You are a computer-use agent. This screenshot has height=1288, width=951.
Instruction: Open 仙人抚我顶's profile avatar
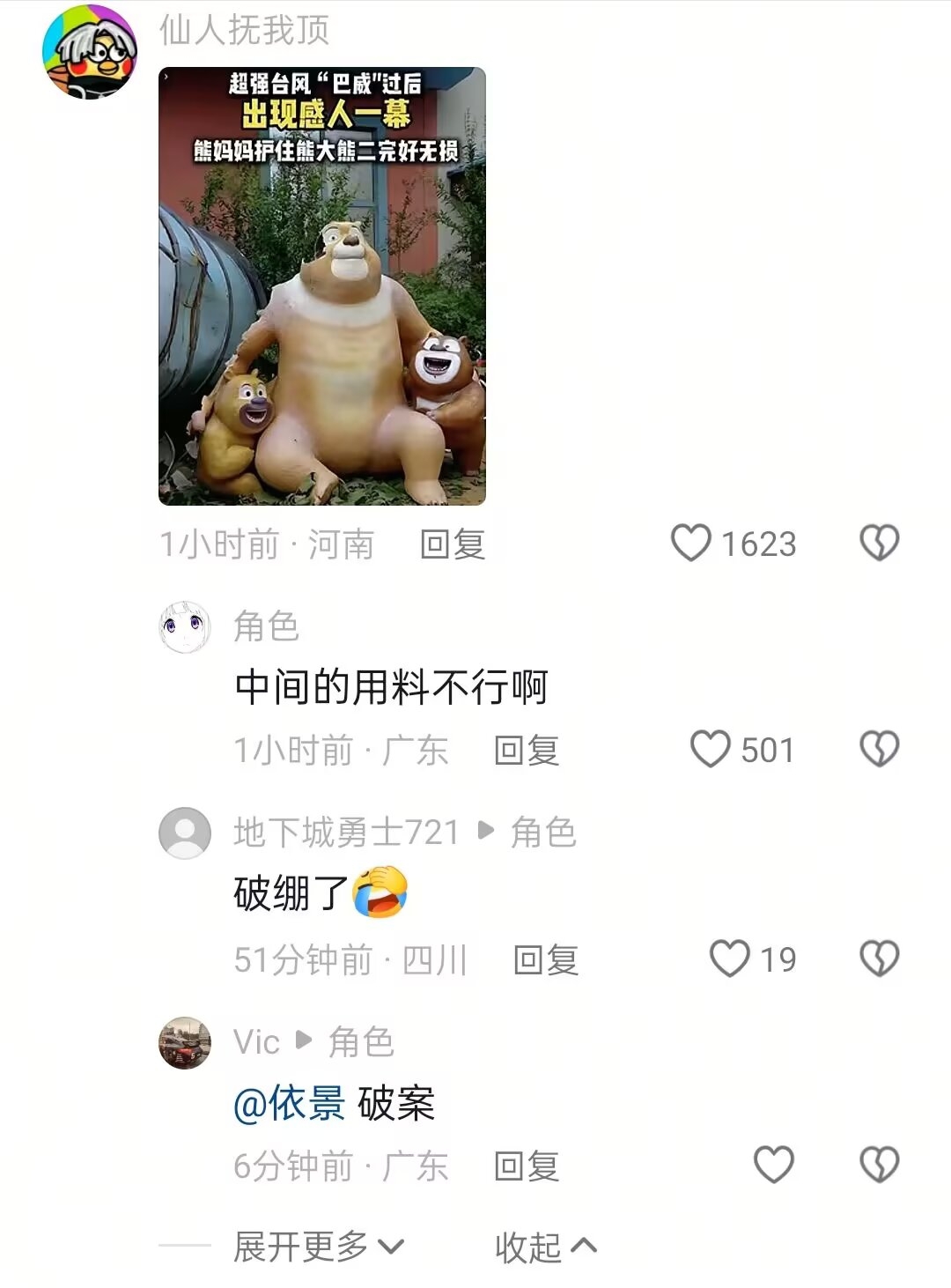(90, 51)
